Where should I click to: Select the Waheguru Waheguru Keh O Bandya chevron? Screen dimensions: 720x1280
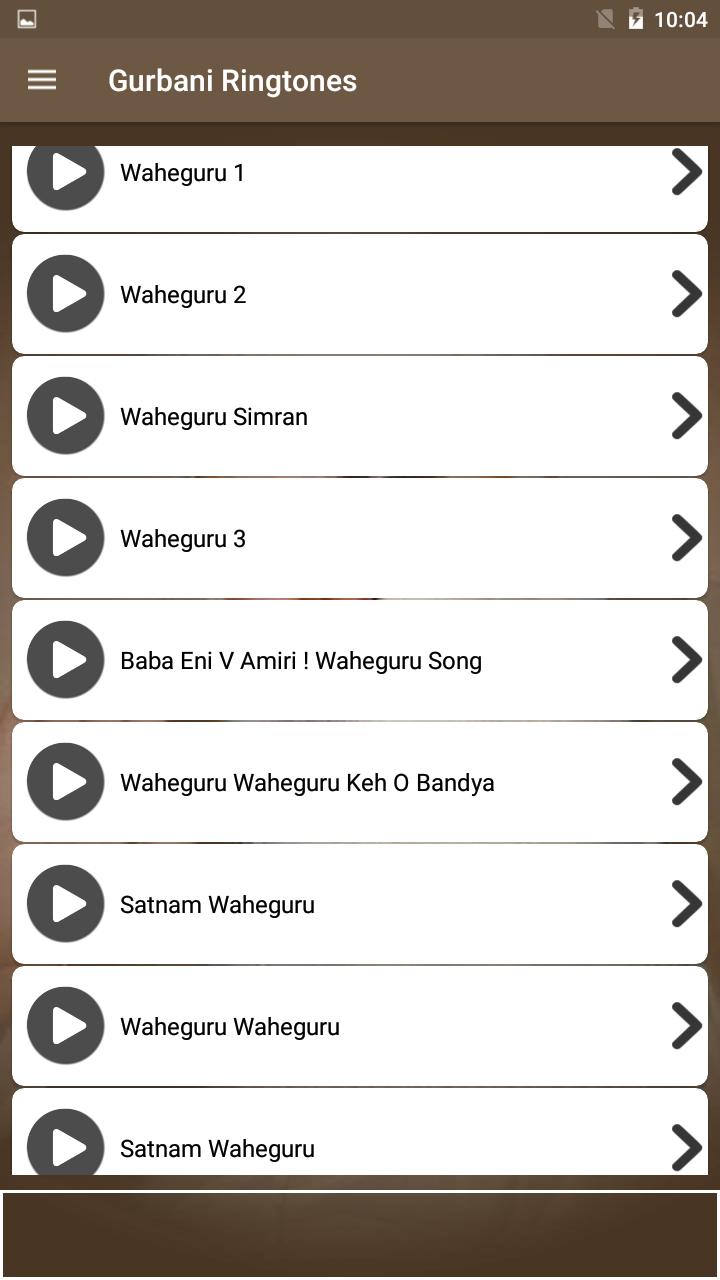686,782
